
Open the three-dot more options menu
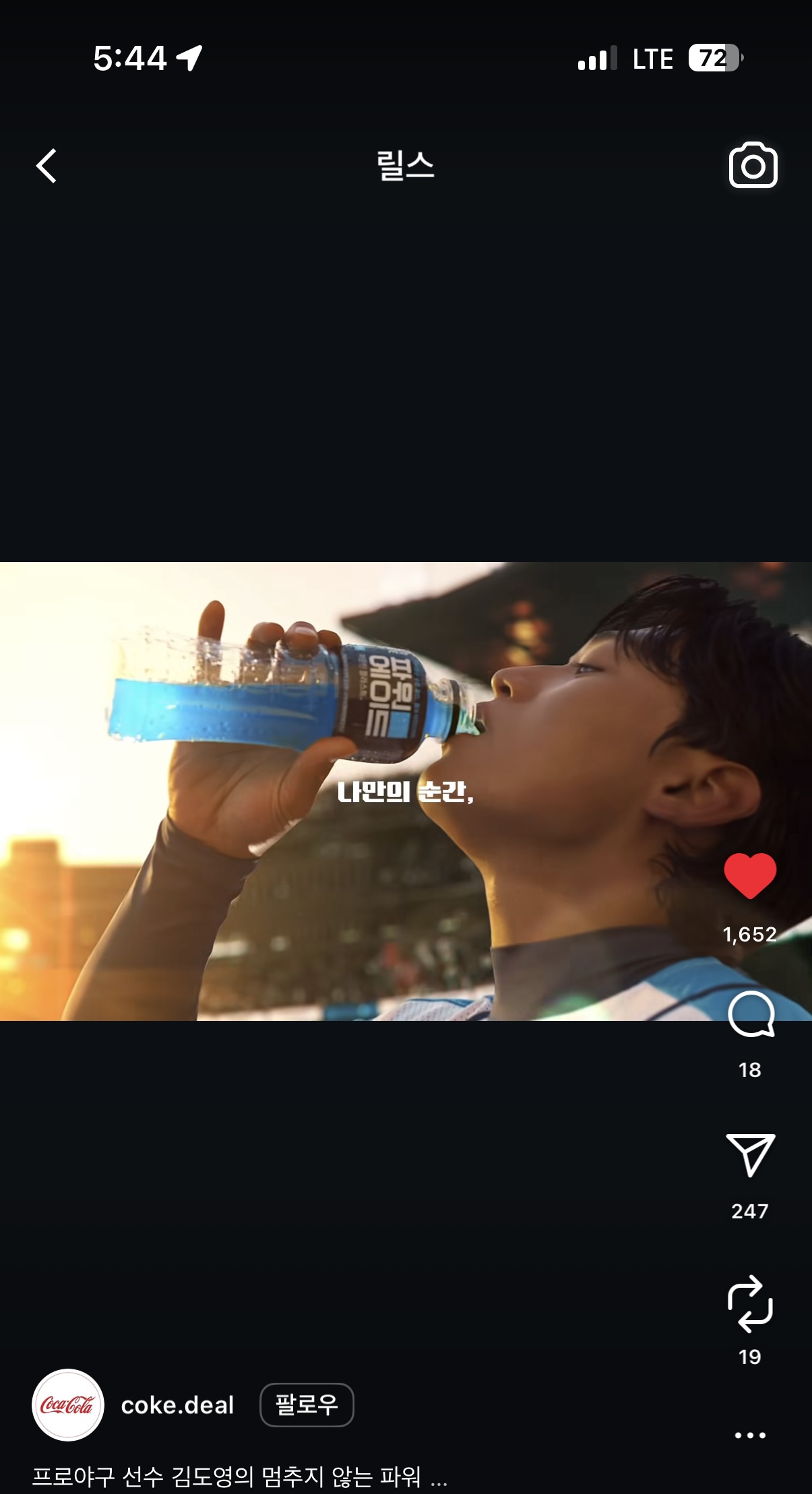pos(750,1435)
